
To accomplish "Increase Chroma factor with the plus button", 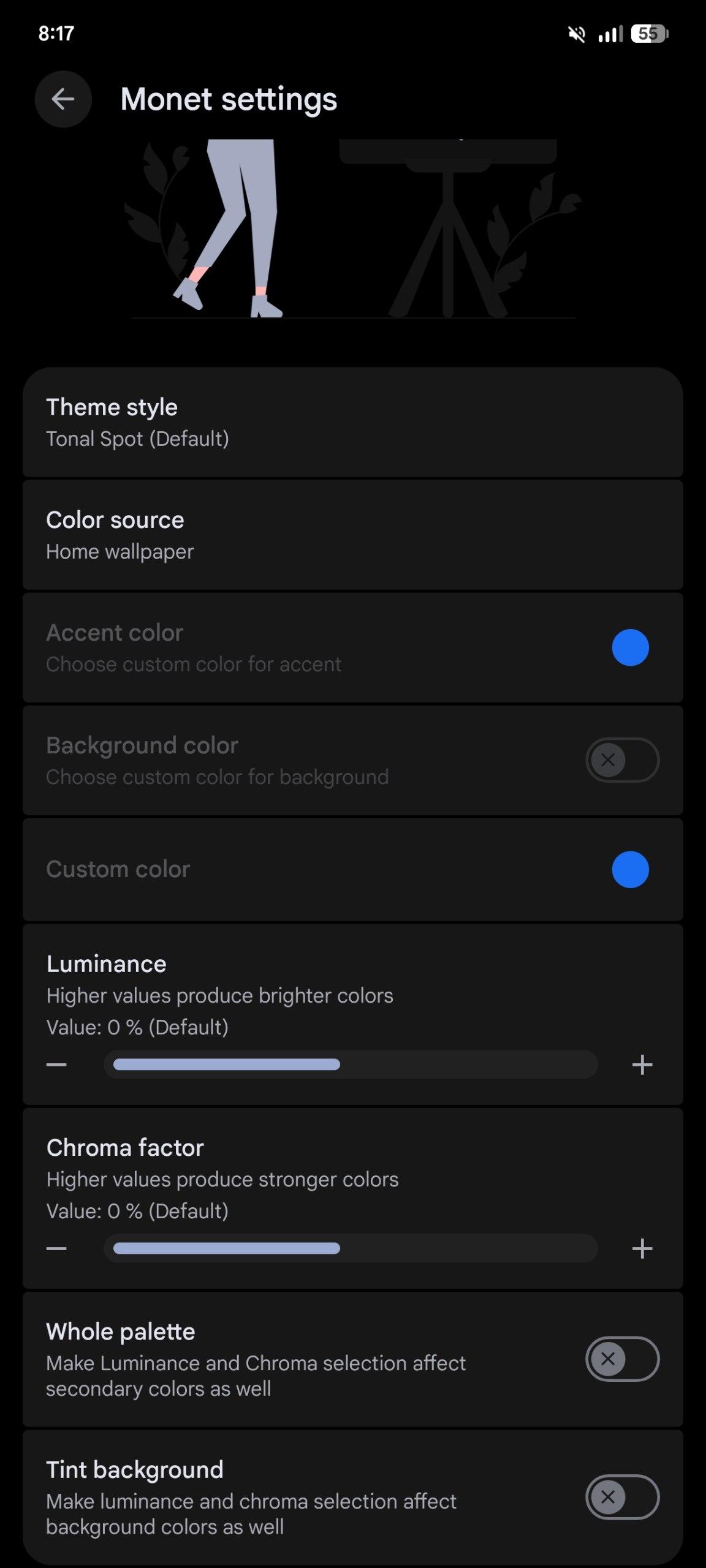I will pyautogui.click(x=642, y=1249).
